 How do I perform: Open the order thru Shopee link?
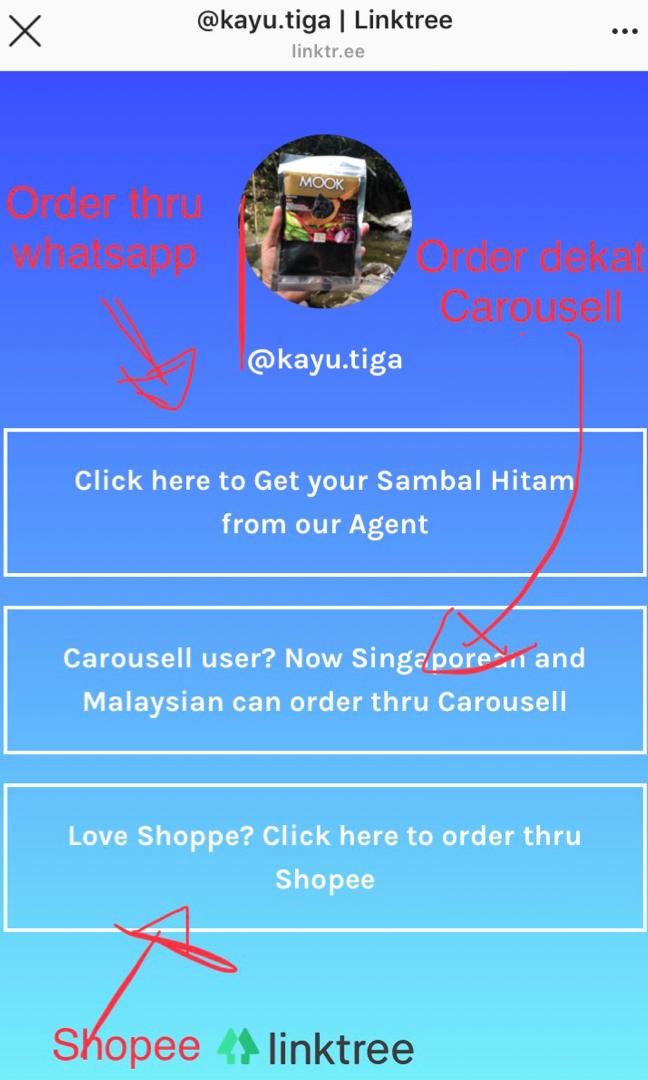(x=324, y=858)
